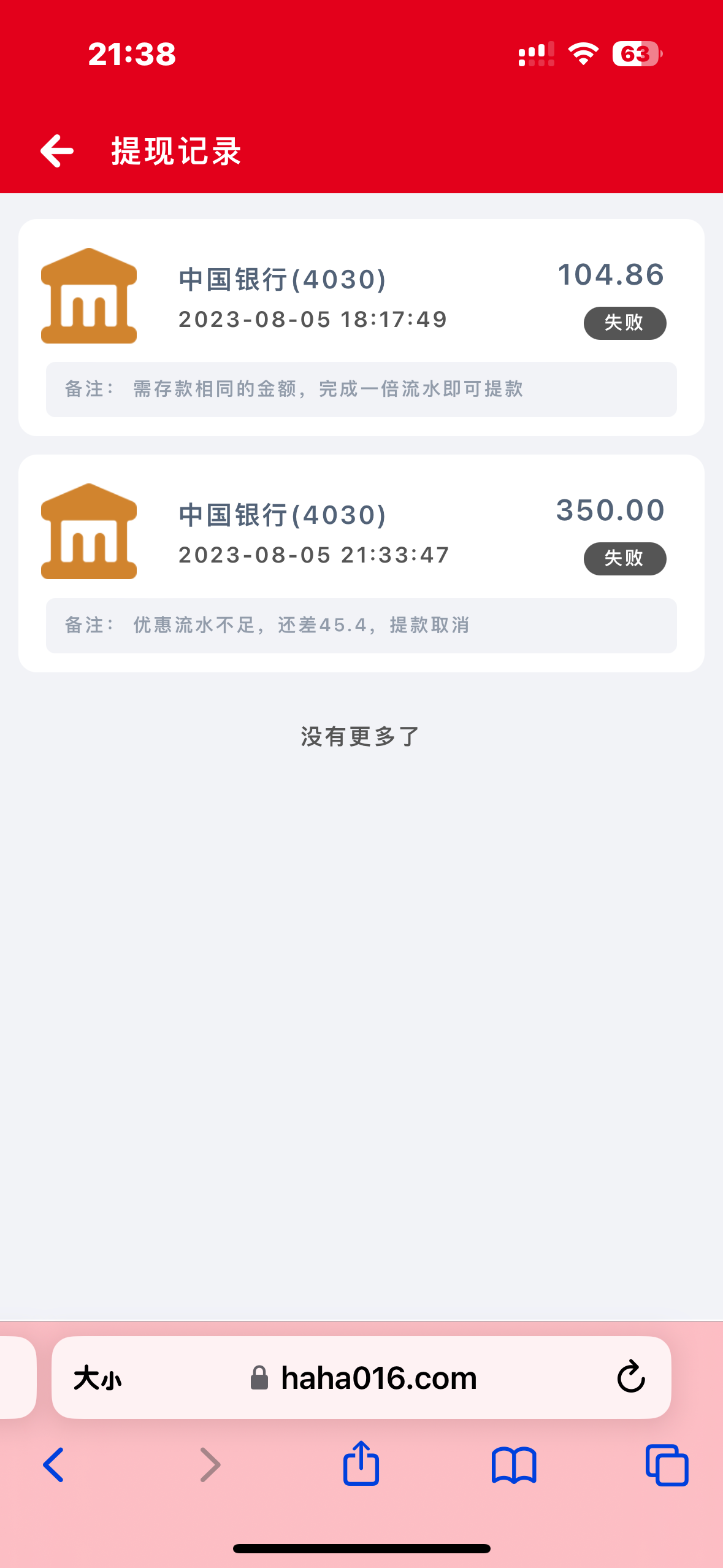Image resolution: width=723 pixels, height=1568 pixels.
Task: Go back from the 提现记录 page
Action: pos(57,151)
